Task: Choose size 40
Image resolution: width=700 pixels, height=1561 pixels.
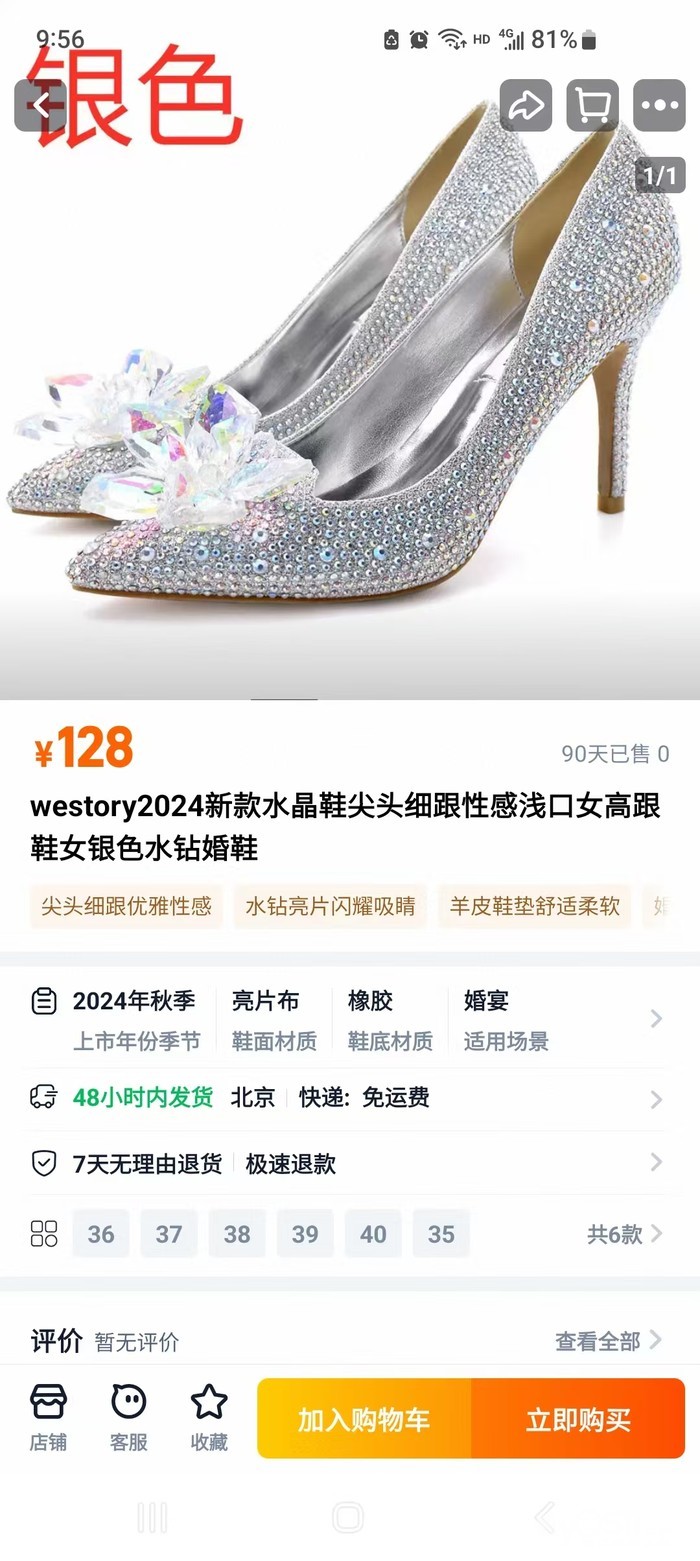Action: coord(373,1234)
